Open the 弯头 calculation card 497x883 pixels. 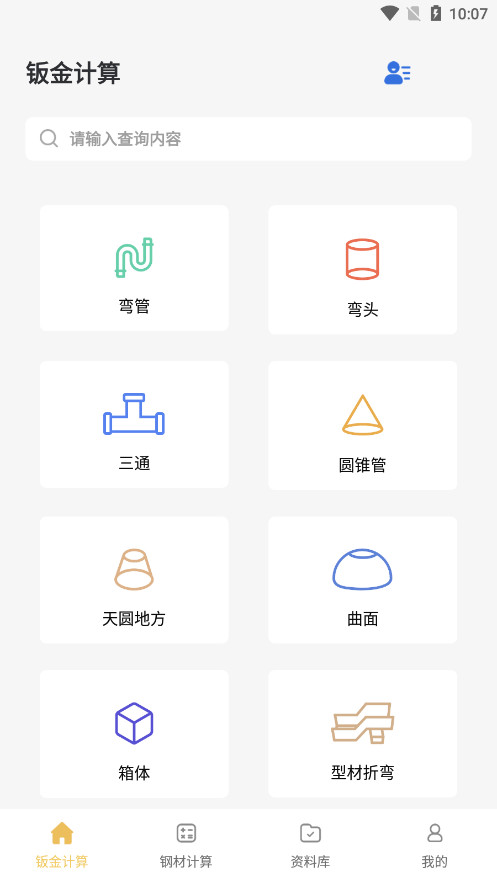pos(362,270)
